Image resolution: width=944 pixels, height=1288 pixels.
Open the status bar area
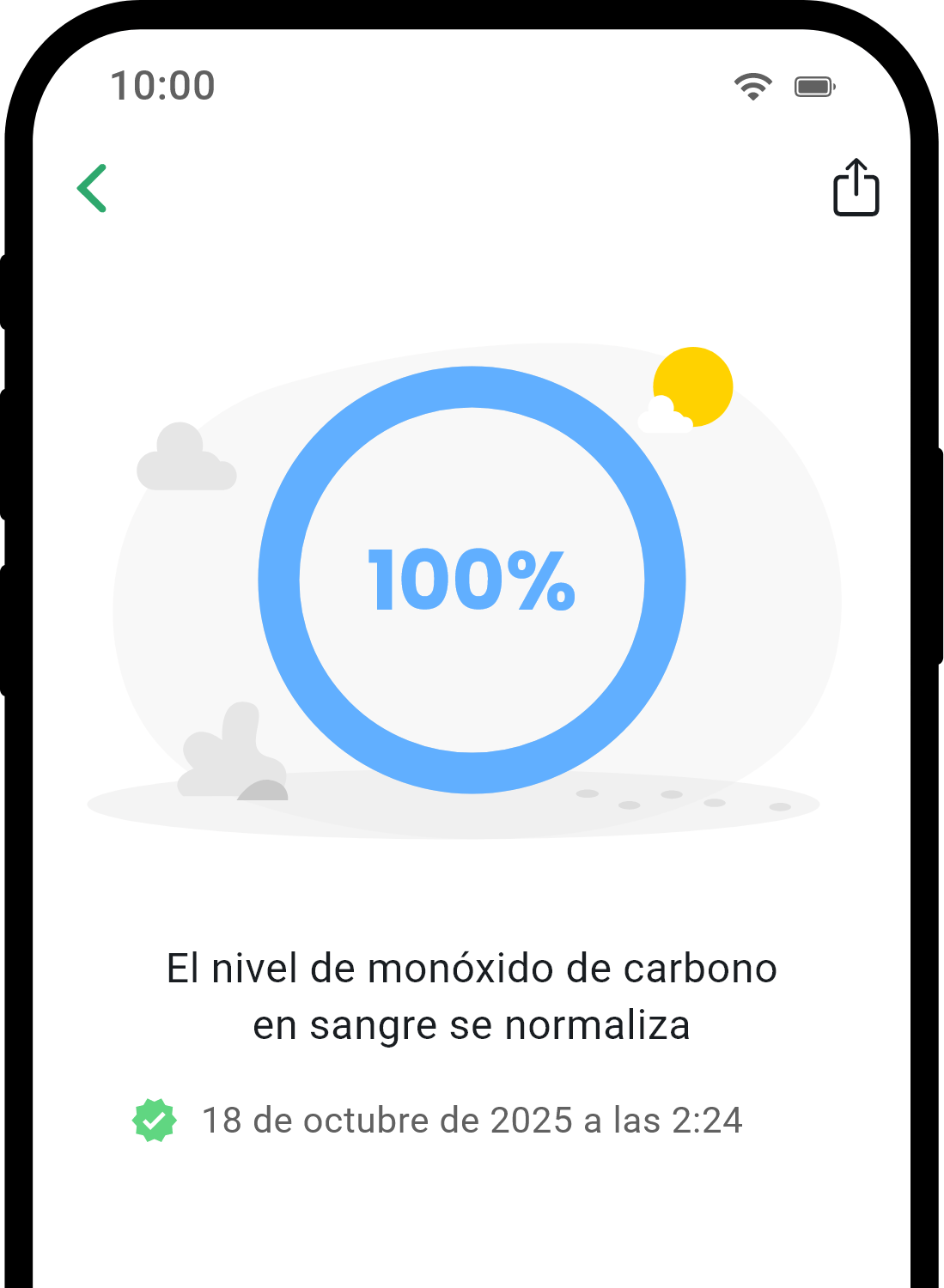pyautogui.click(x=472, y=86)
